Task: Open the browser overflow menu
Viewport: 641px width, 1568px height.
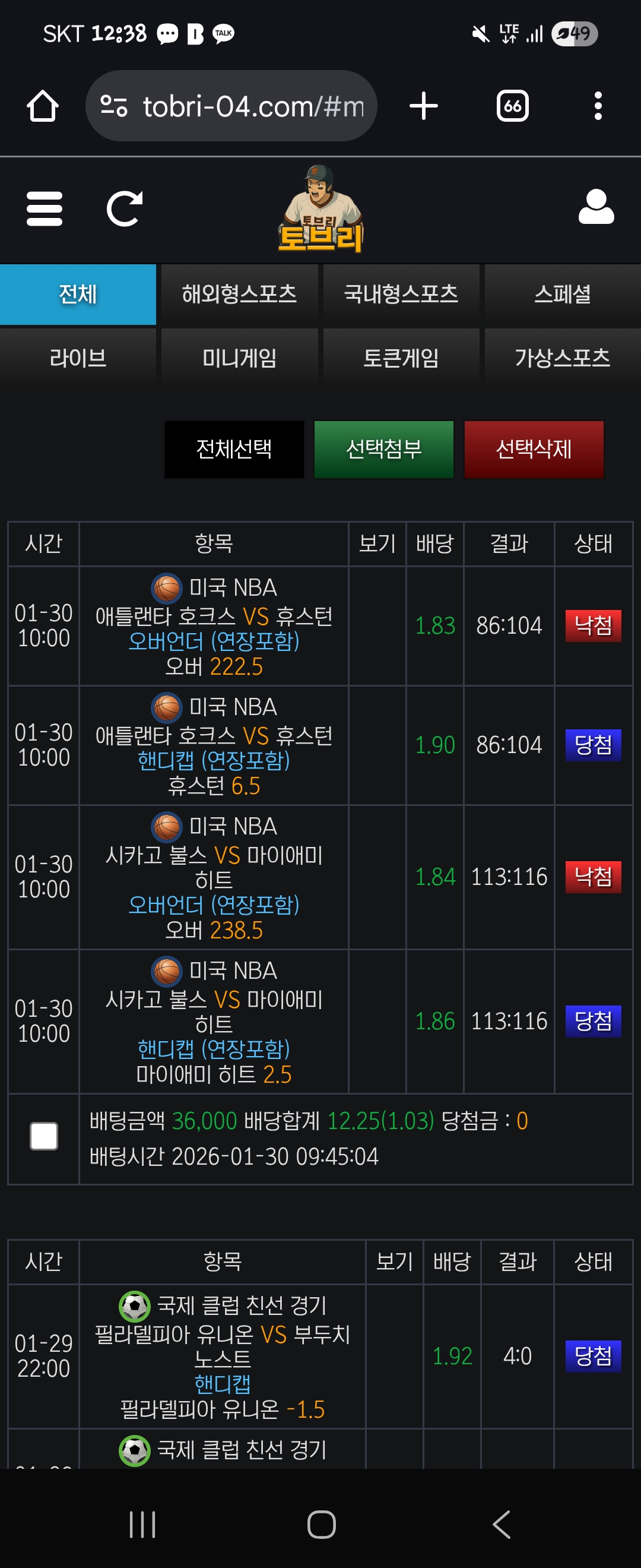Action: coord(598,106)
